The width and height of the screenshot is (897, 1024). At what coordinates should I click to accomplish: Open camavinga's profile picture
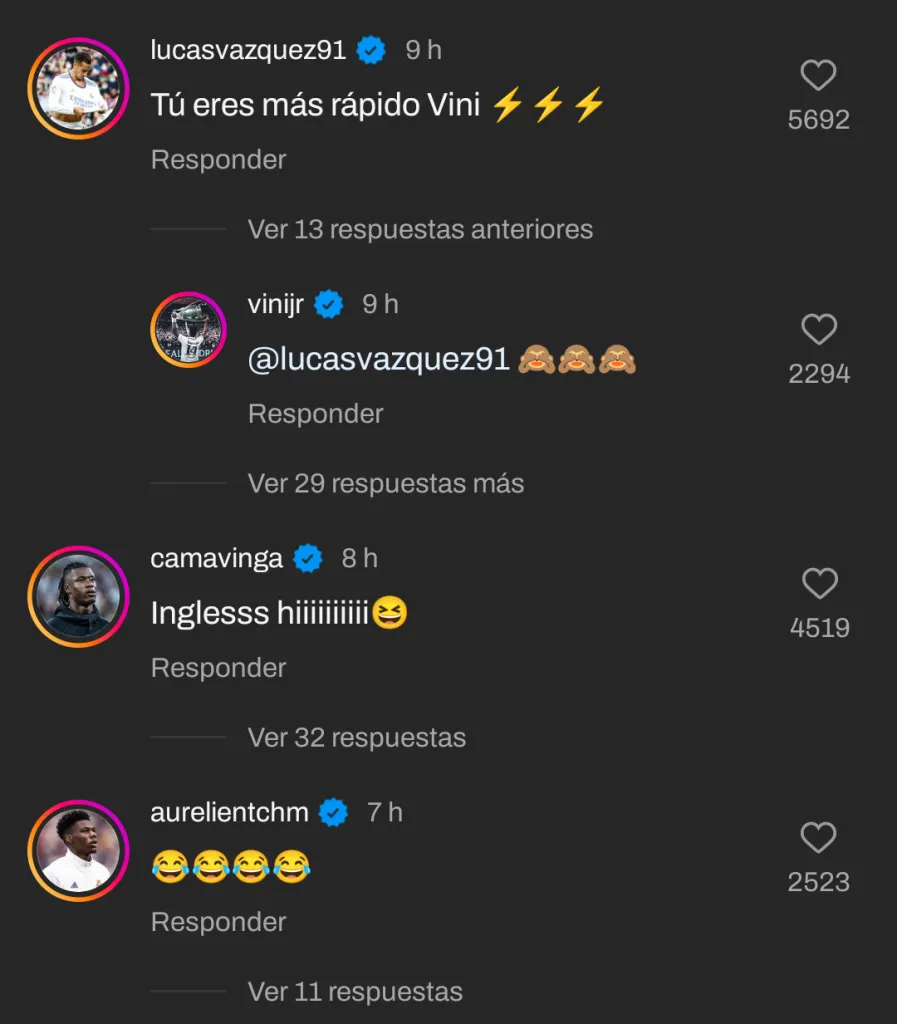point(78,596)
